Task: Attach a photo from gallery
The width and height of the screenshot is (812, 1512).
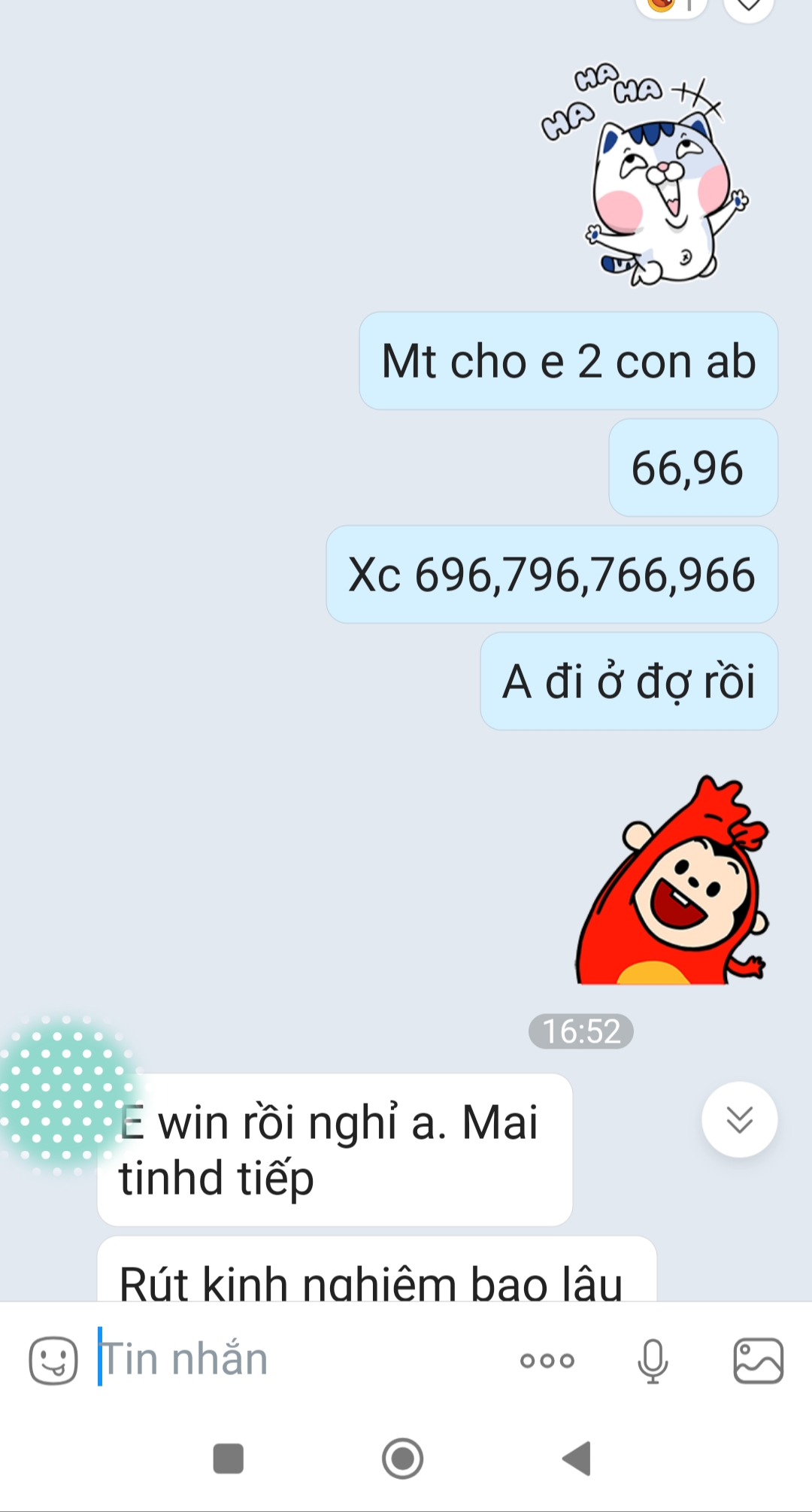Action: click(x=758, y=1360)
